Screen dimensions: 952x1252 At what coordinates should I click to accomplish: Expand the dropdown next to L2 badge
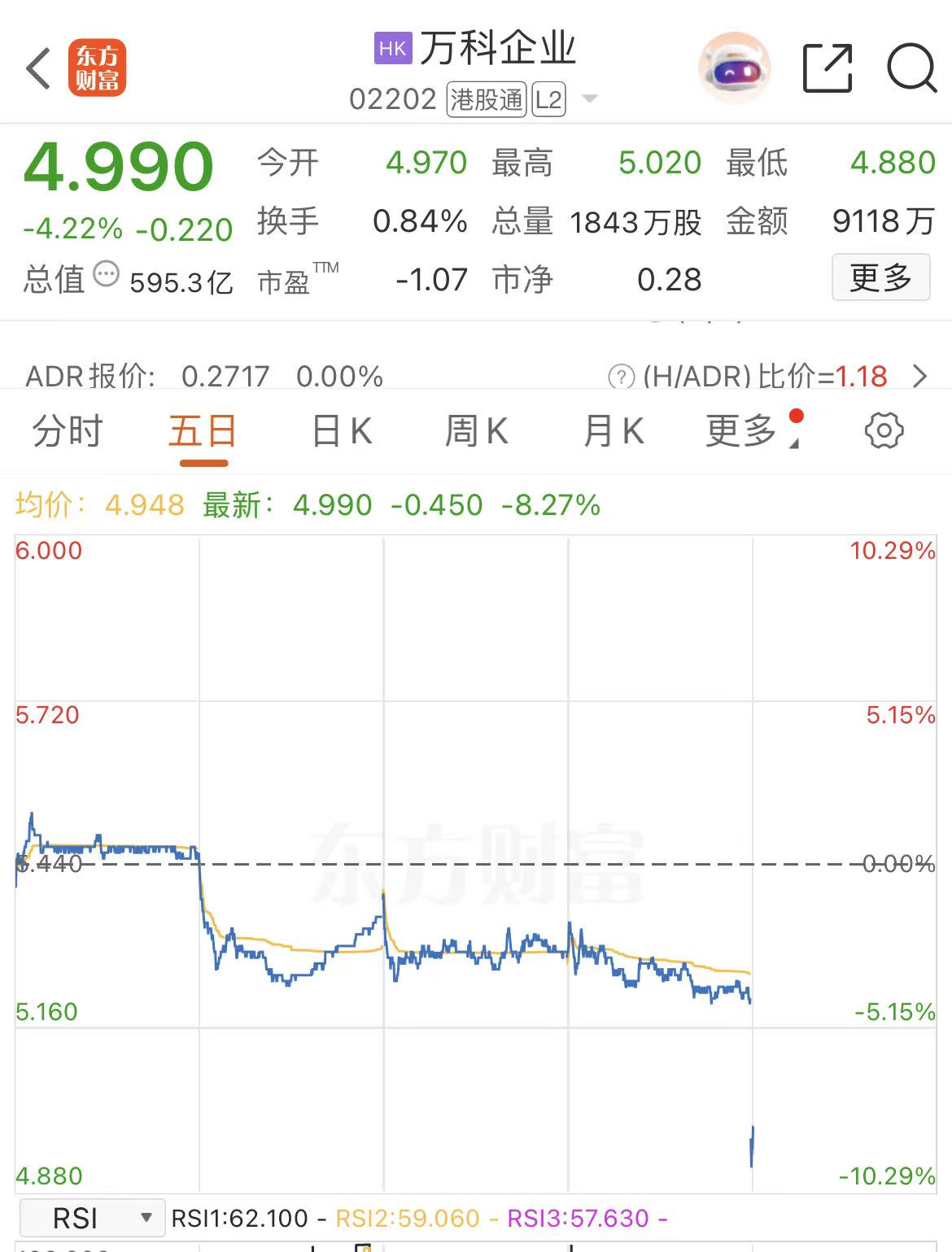(x=591, y=99)
